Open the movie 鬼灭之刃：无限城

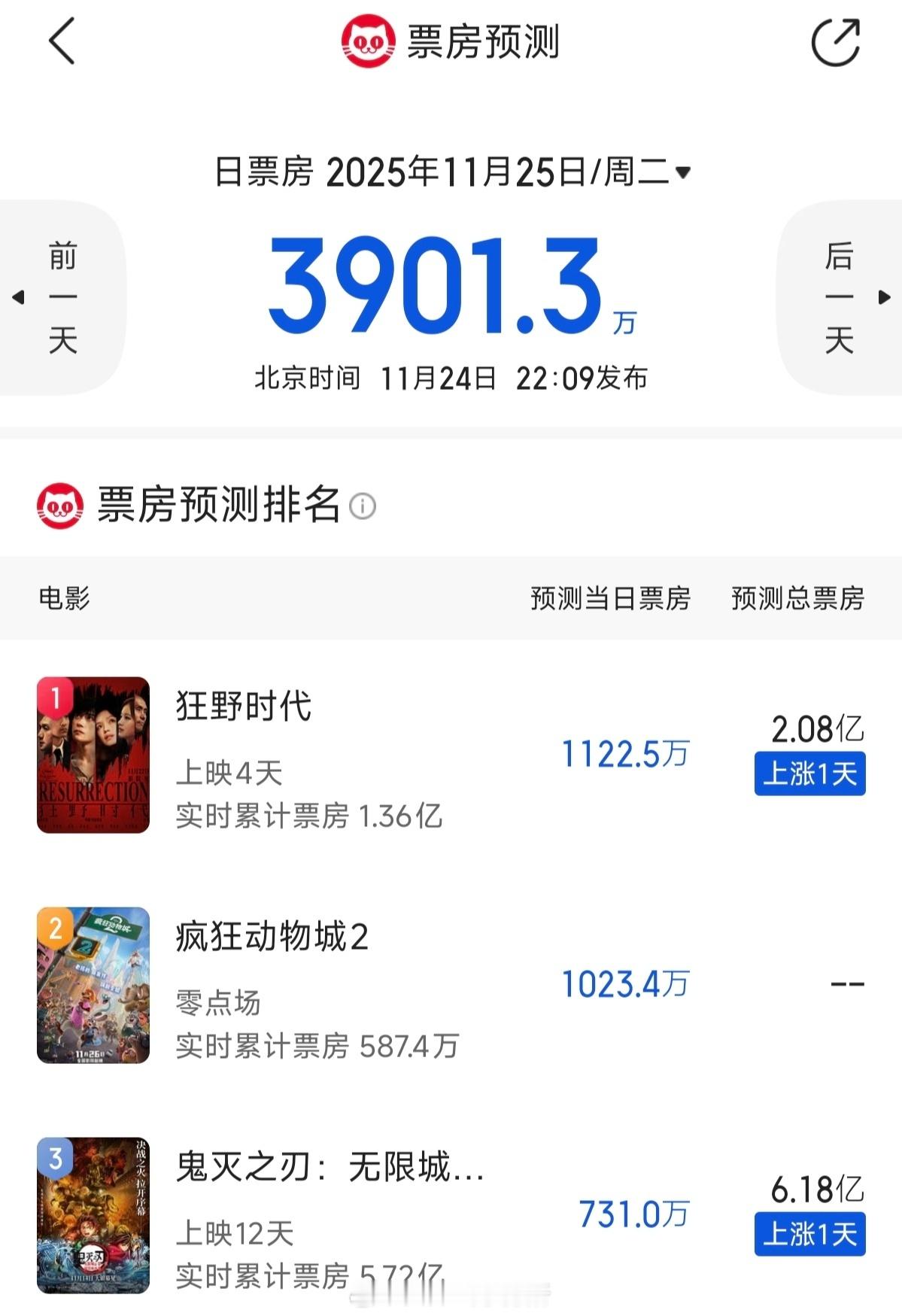[x=329, y=1168]
